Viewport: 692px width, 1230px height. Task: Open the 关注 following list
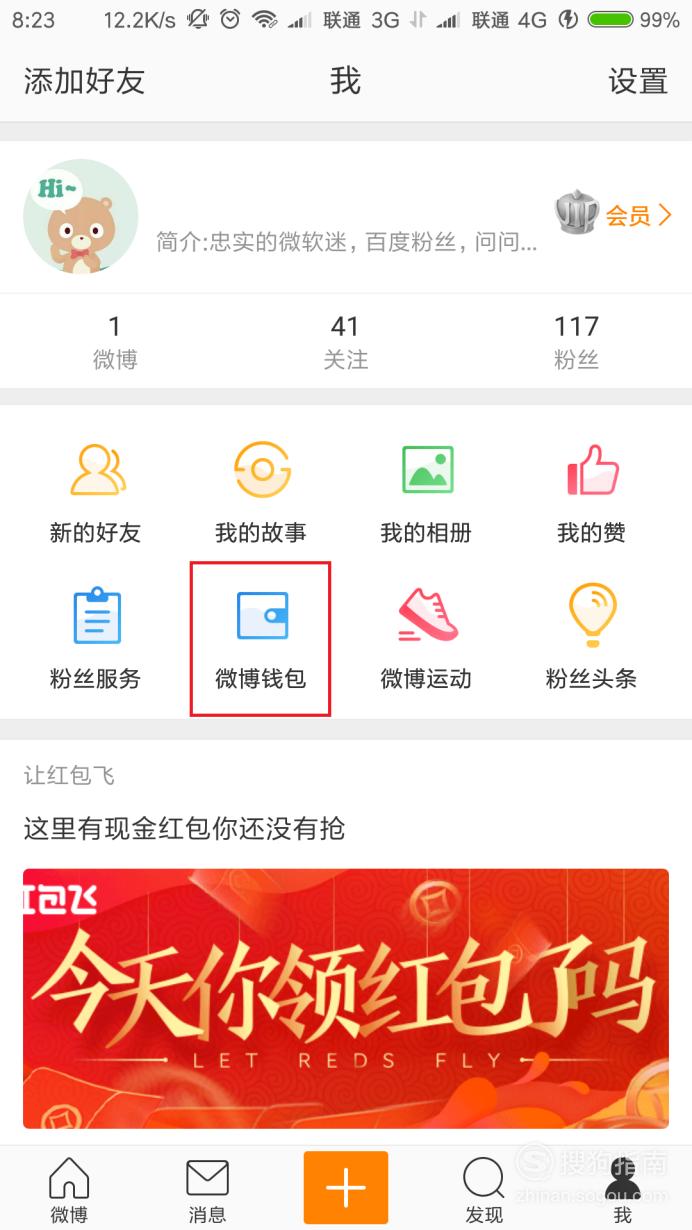[x=345, y=342]
